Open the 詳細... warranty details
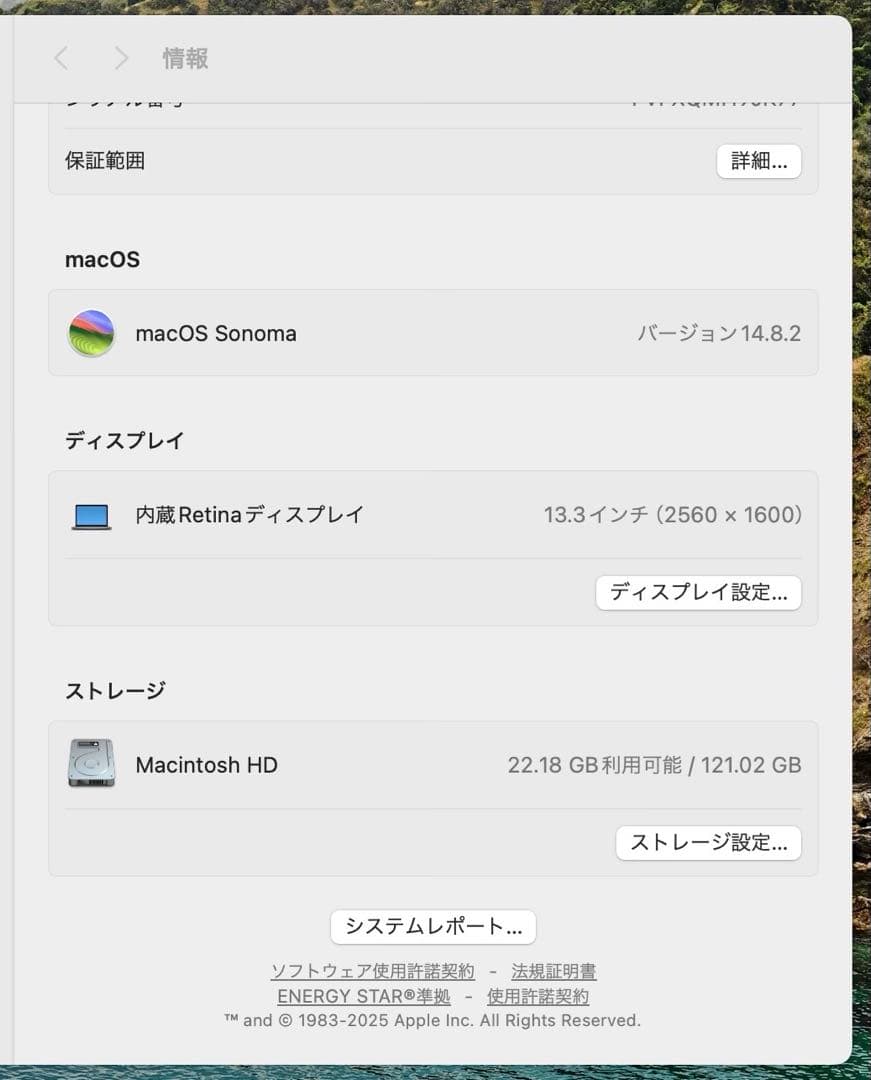871x1080 pixels. click(759, 161)
